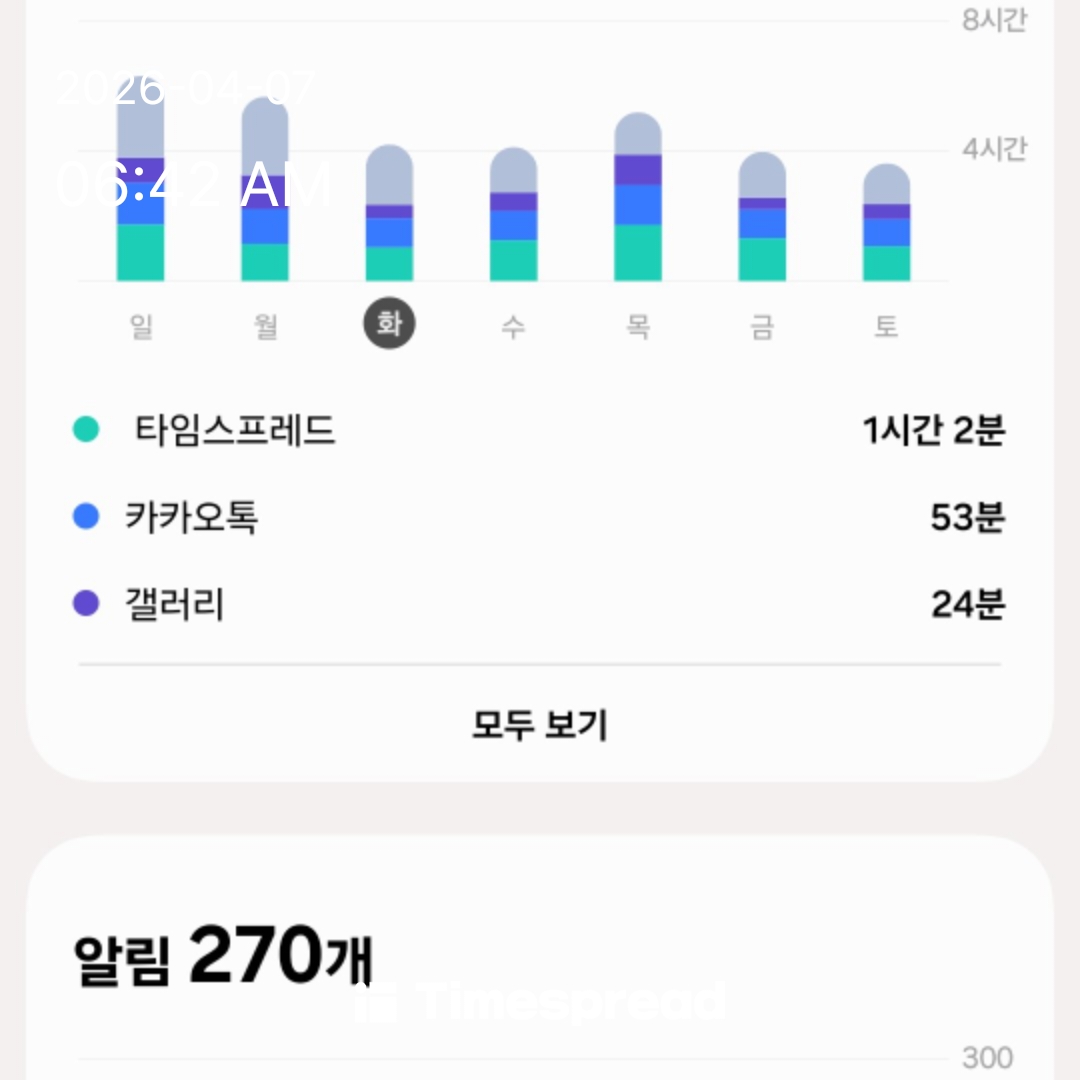This screenshot has height=1080, width=1080.
Task: Select 일 (Sunday) in the weekly chart
Action: click(x=141, y=326)
